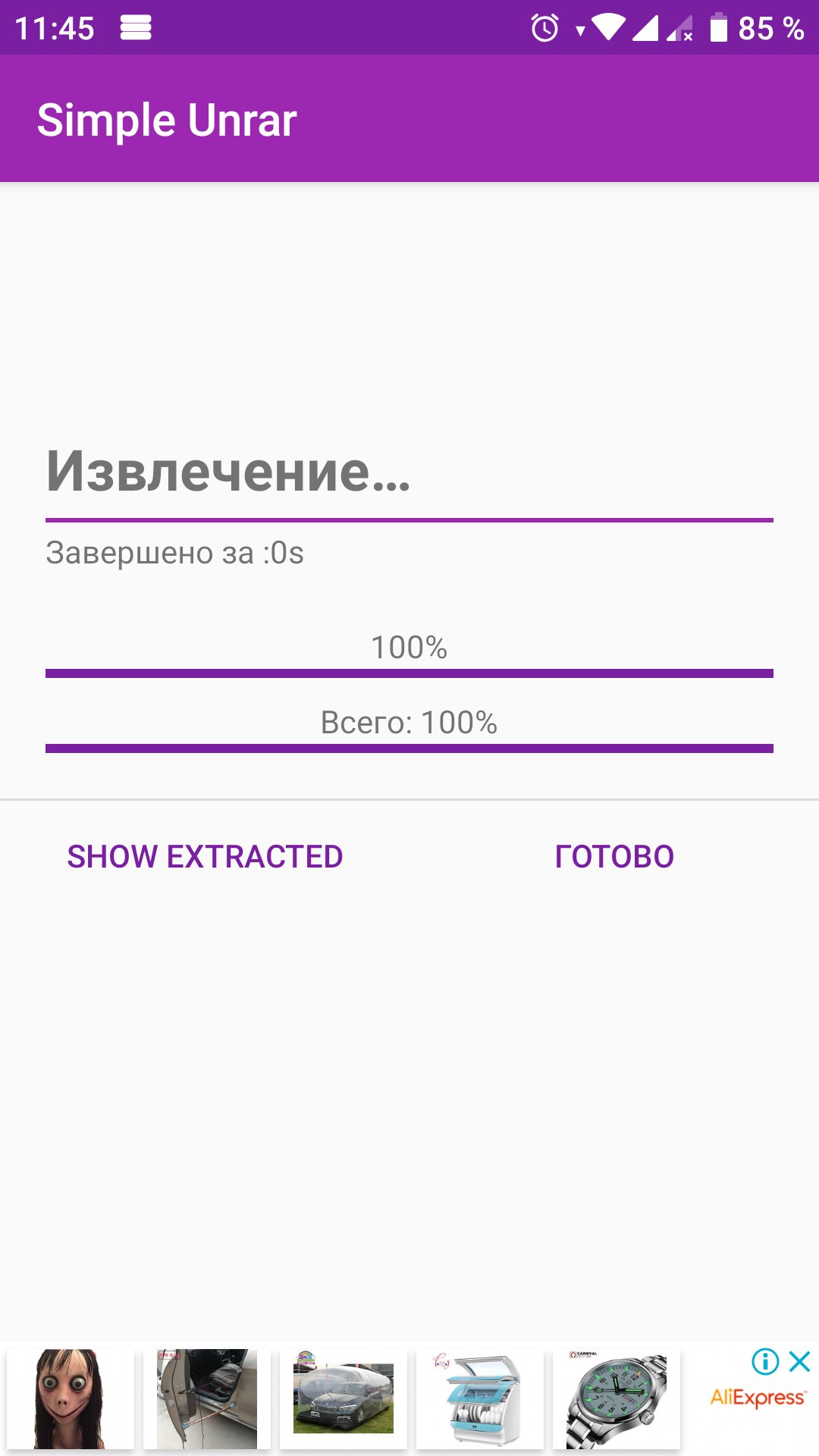Open the AliExpress logo link
The width and height of the screenshot is (819, 1456).
[758, 1398]
